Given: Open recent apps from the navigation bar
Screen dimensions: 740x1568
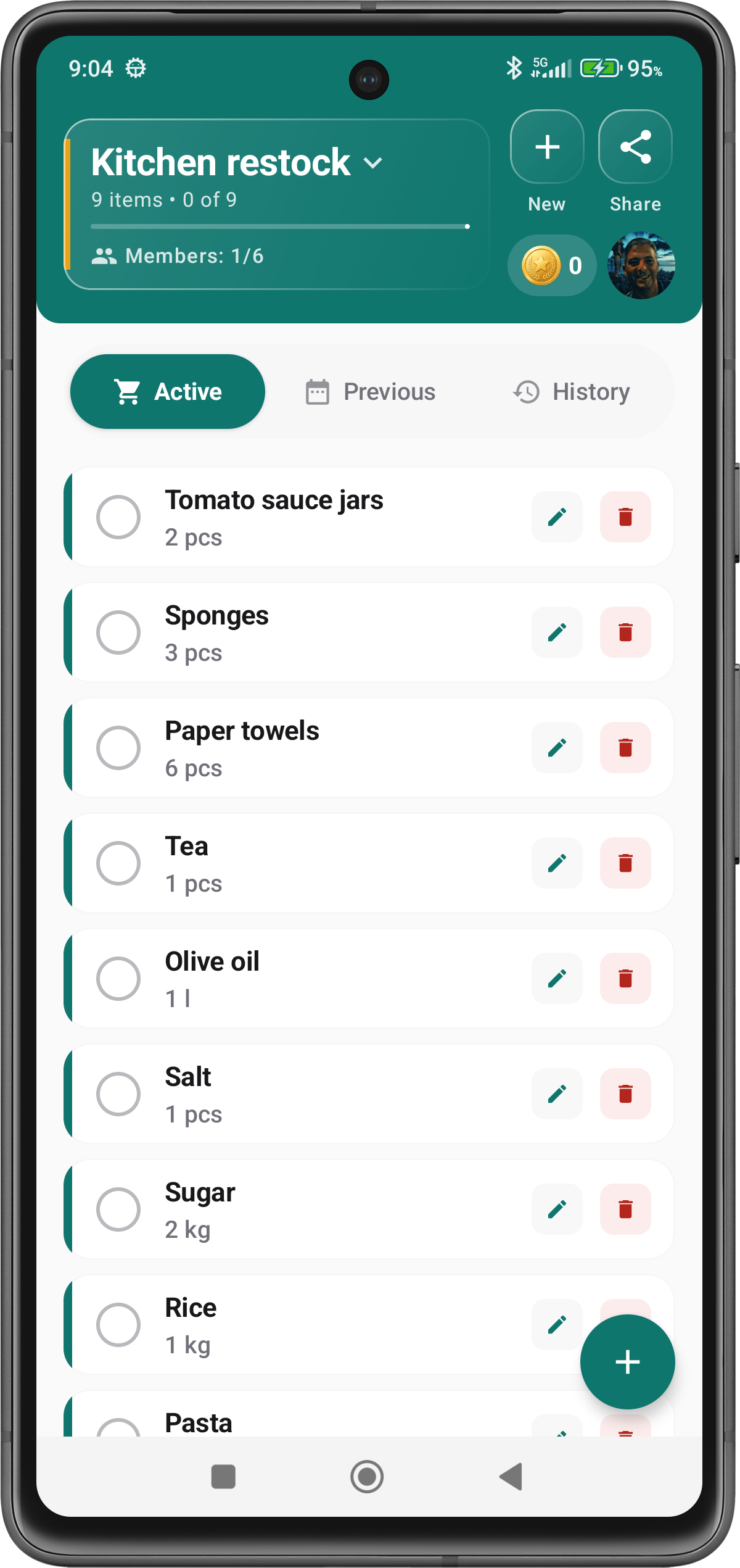Looking at the screenshot, I should (x=223, y=1477).
